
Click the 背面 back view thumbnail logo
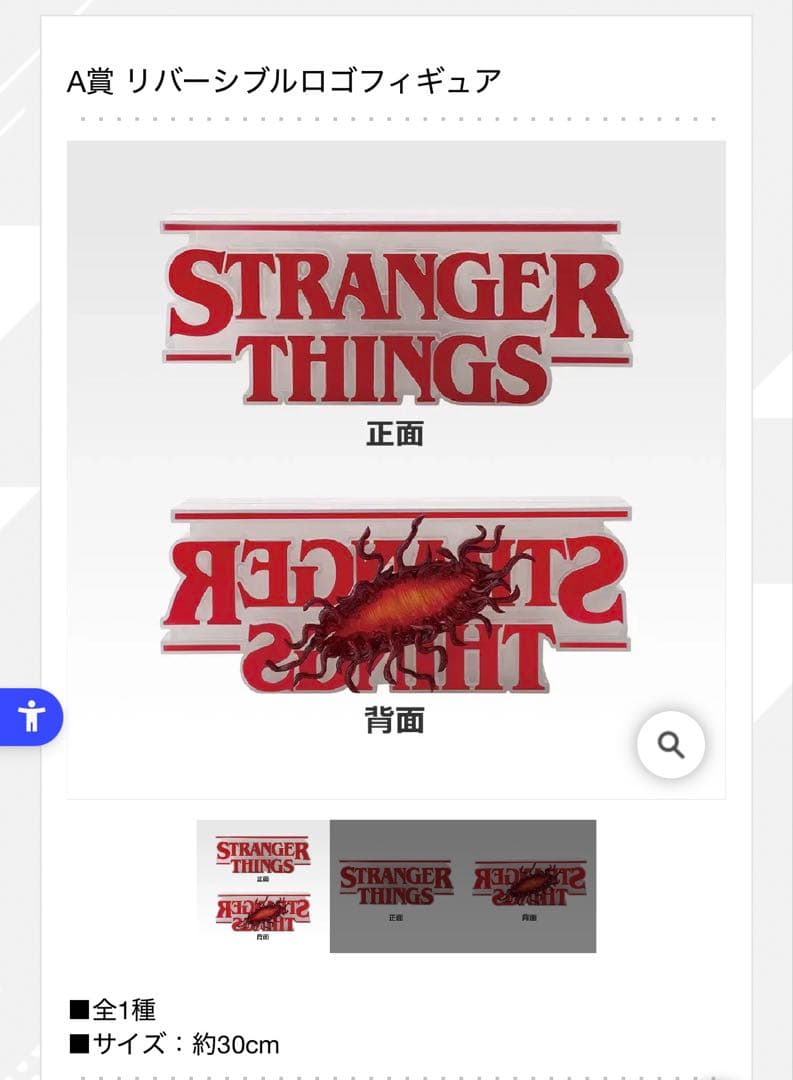tap(532, 878)
